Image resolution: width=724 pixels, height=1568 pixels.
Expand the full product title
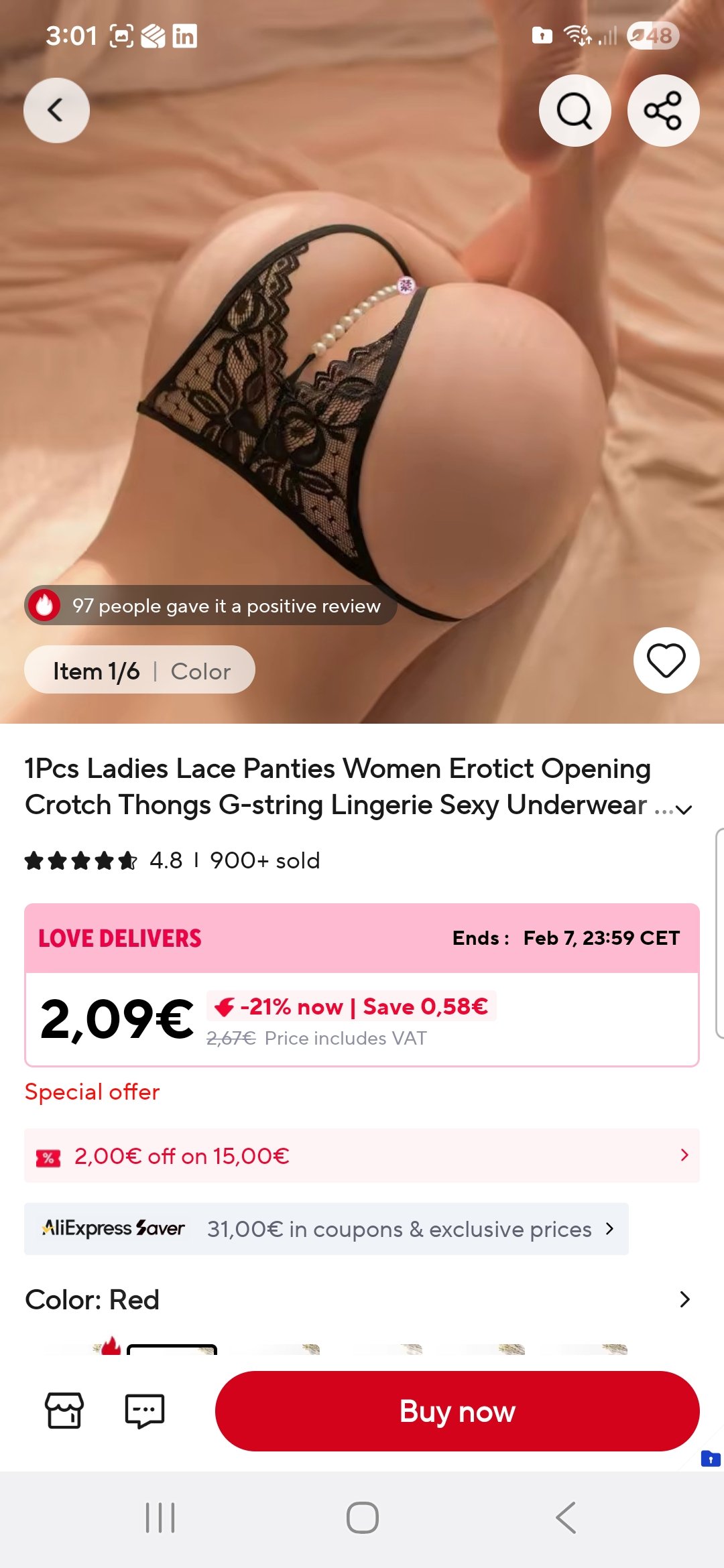[x=683, y=809]
